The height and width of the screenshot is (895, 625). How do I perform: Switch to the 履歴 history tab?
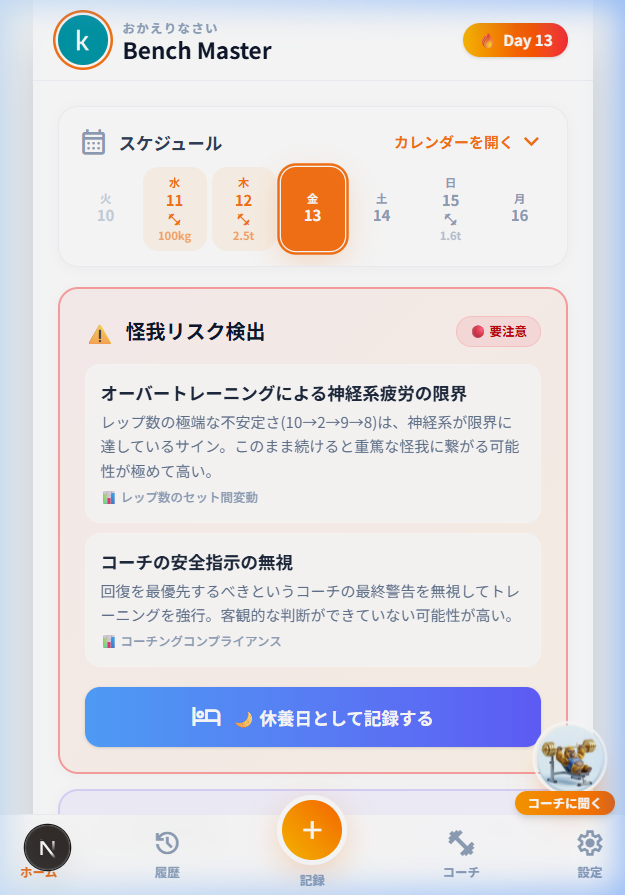point(167,853)
